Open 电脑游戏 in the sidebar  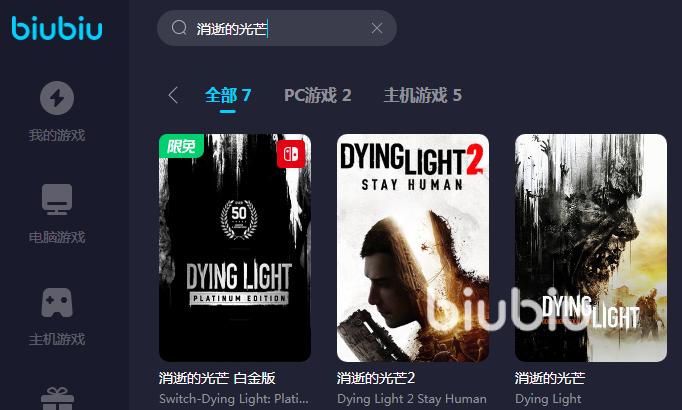(x=57, y=214)
